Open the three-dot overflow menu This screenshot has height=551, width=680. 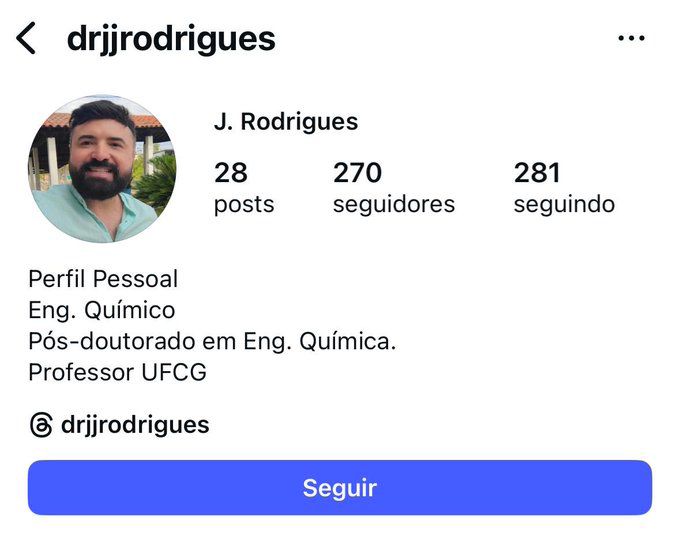pos(631,39)
